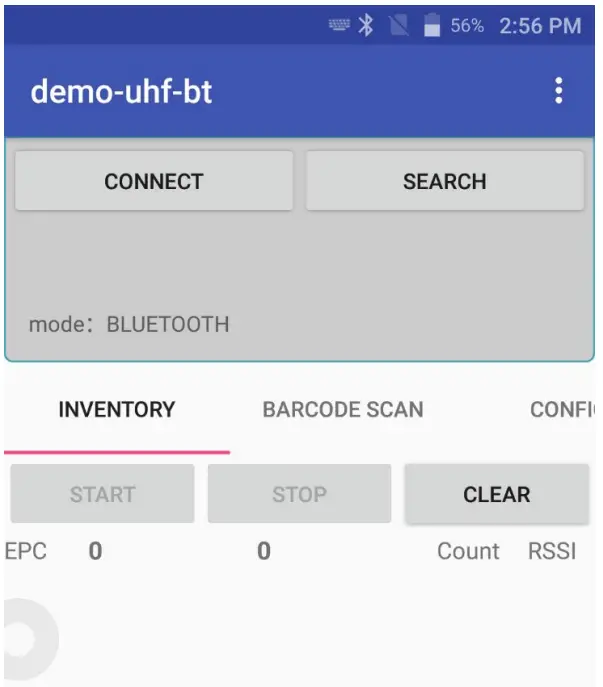603x687 pixels.
Task: Open the overflow menu
Action: coord(558,91)
